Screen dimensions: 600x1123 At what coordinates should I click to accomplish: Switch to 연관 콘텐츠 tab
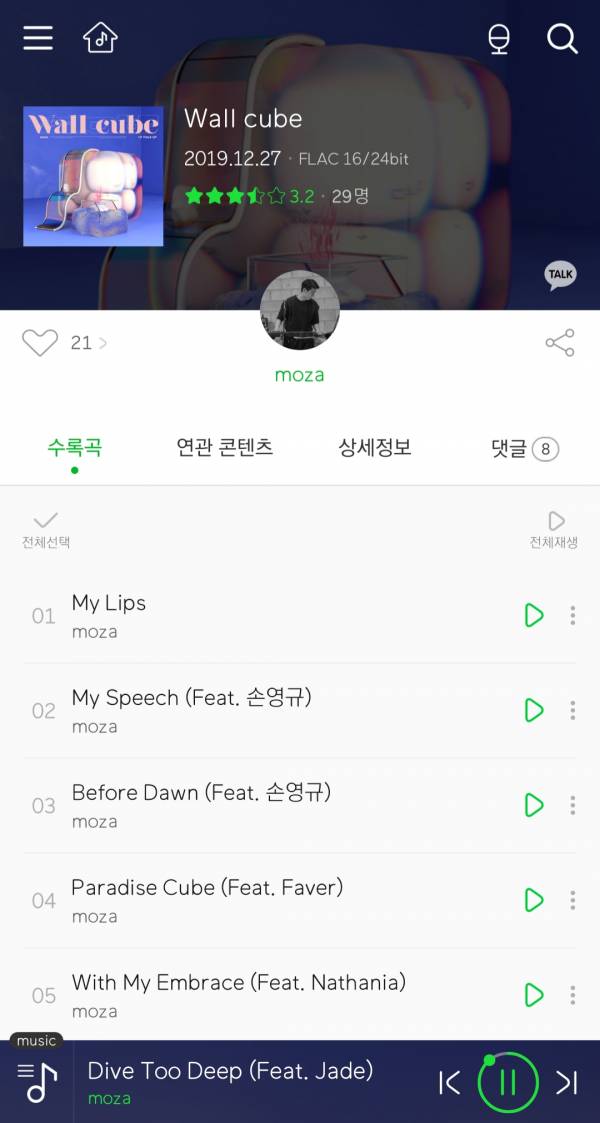[x=224, y=448]
